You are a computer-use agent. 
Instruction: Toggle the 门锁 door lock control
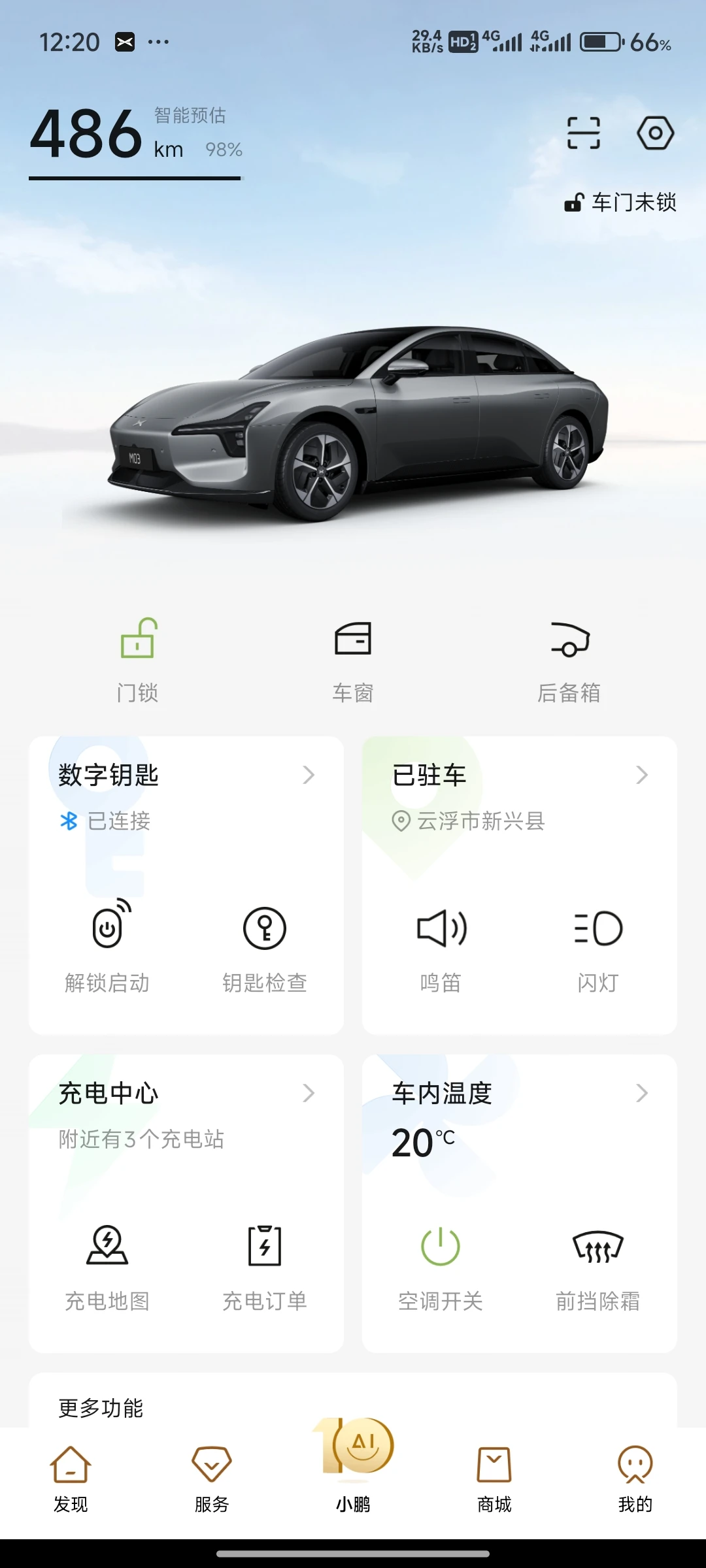137,660
